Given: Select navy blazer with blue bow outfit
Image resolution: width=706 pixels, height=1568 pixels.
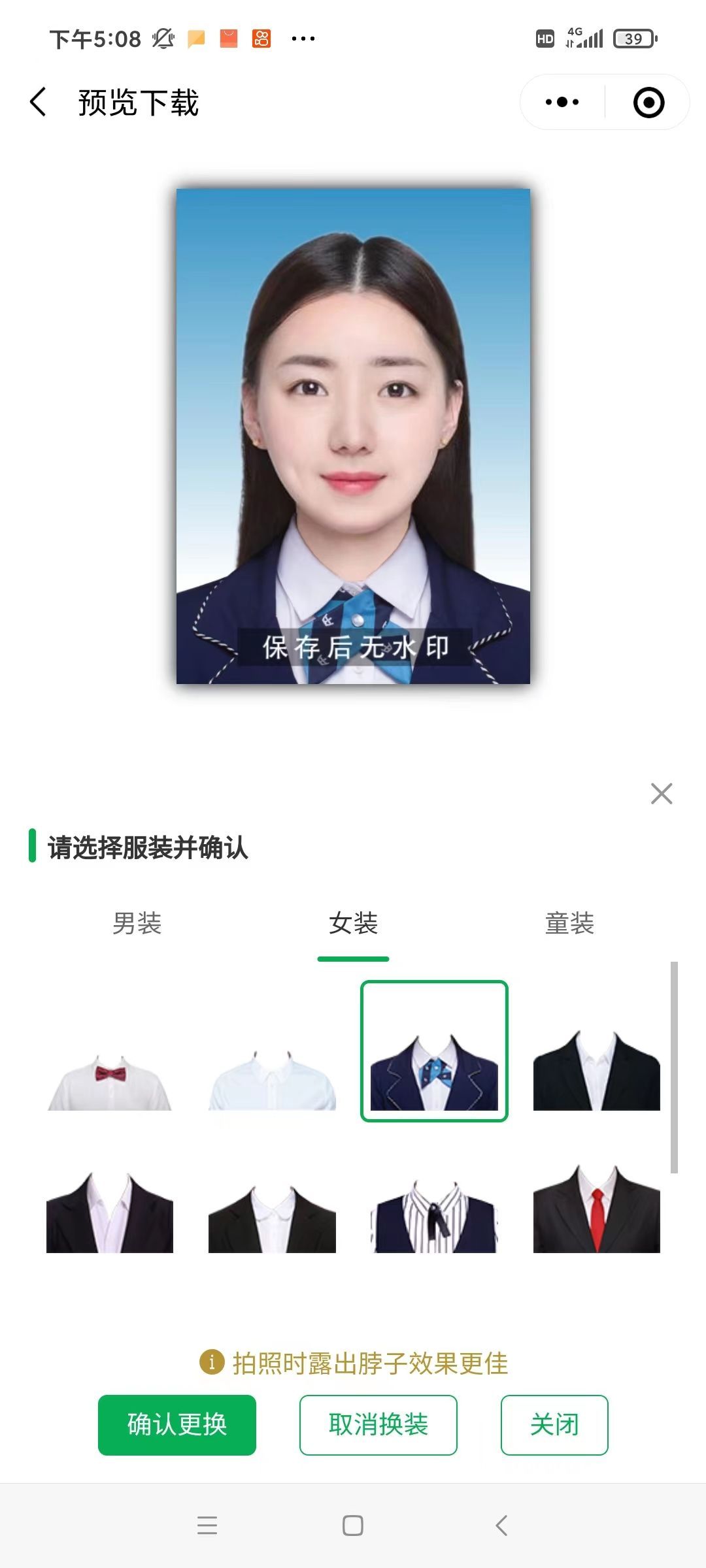Looking at the screenshot, I should pyautogui.click(x=434, y=1052).
